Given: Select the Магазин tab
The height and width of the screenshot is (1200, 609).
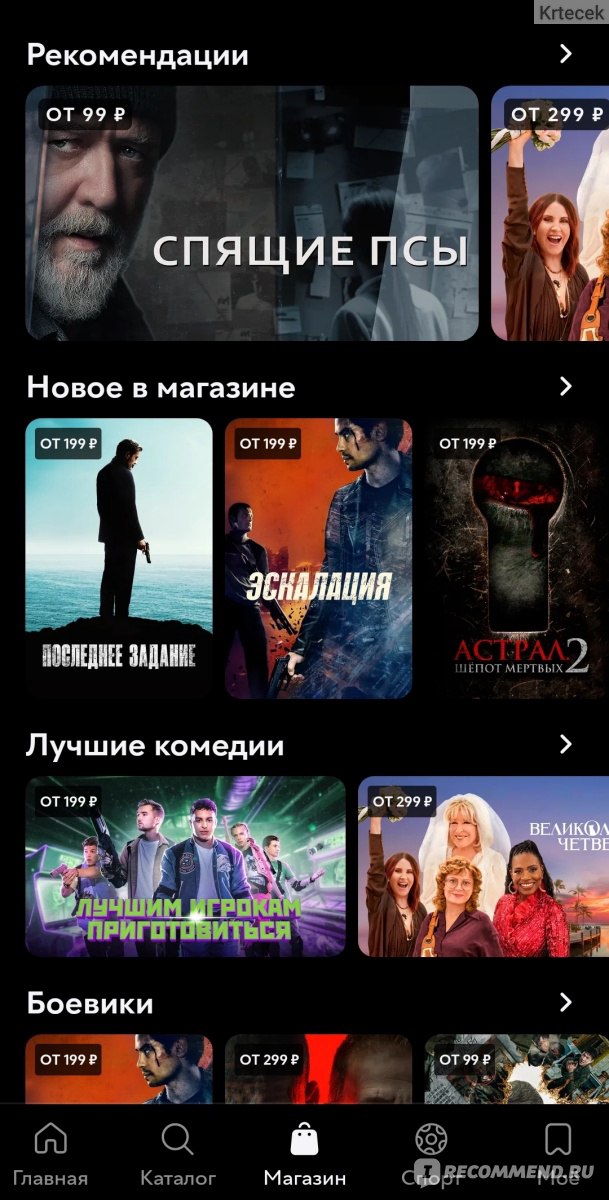Looking at the screenshot, I should (304, 1153).
